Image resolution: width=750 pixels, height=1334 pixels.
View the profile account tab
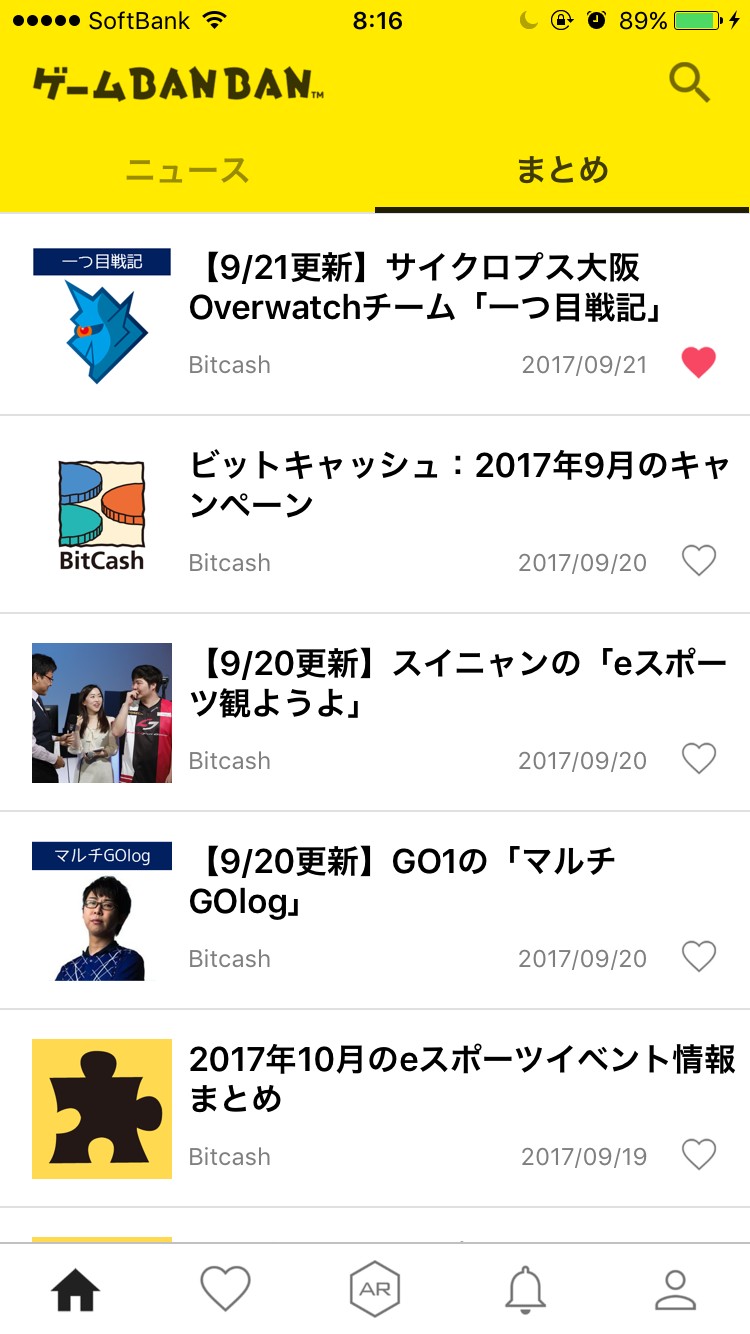click(x=675, y=1290)
